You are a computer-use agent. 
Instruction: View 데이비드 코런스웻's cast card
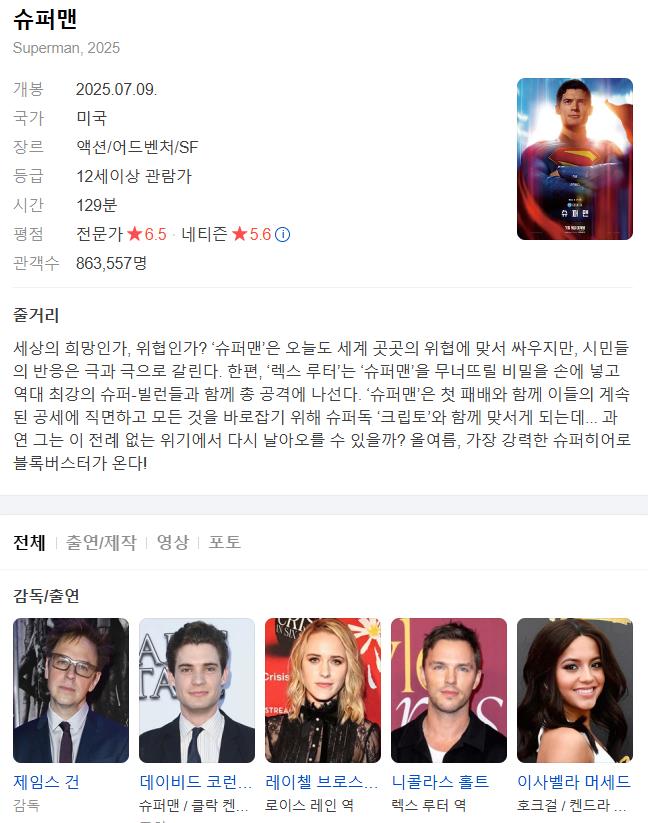pyautogui.click(x=196, y=690)
